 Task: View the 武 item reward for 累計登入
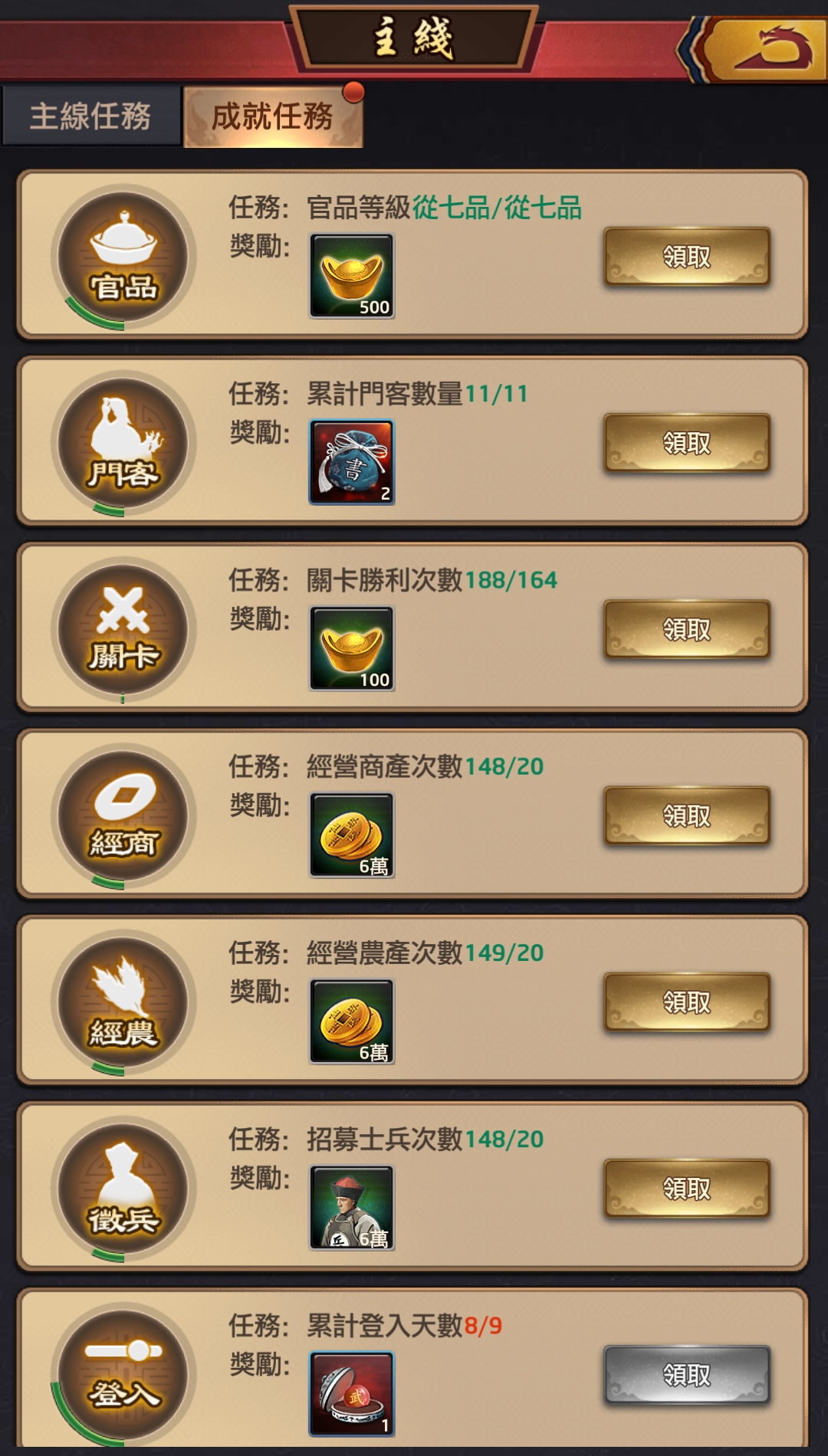(x=352, y=1394)
